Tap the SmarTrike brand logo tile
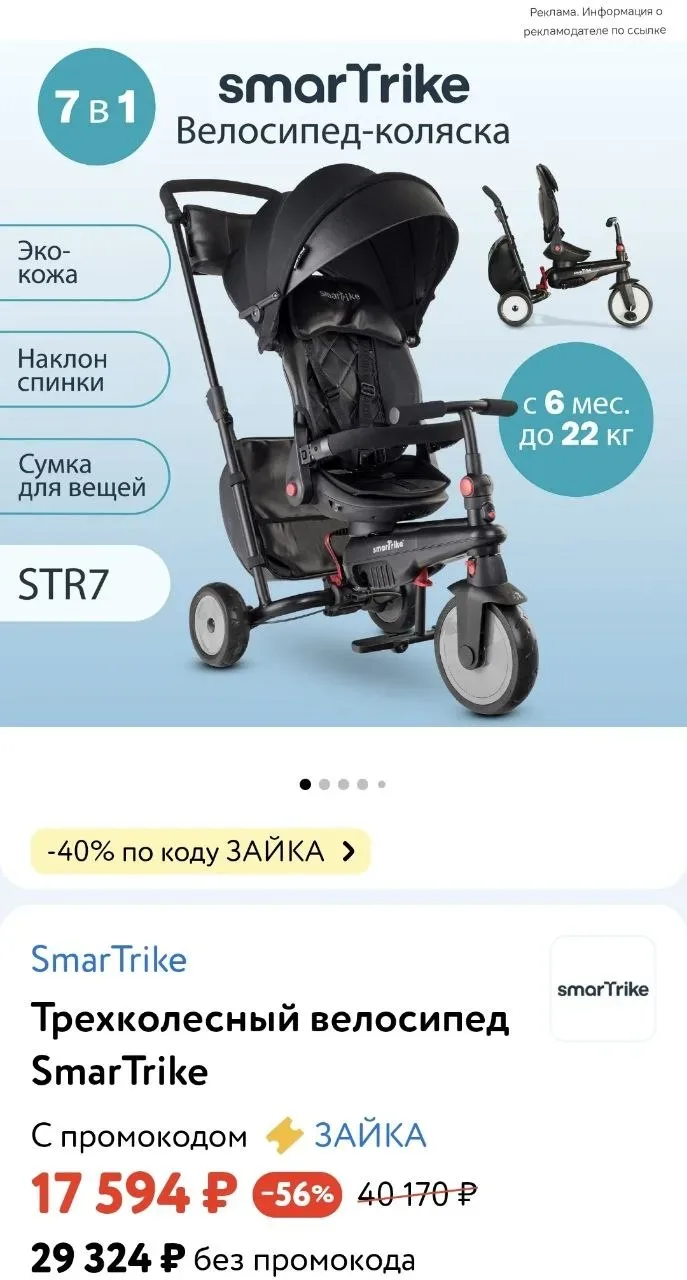The width and height of the screenshot is (687, 1280). [x=602, y=988]
